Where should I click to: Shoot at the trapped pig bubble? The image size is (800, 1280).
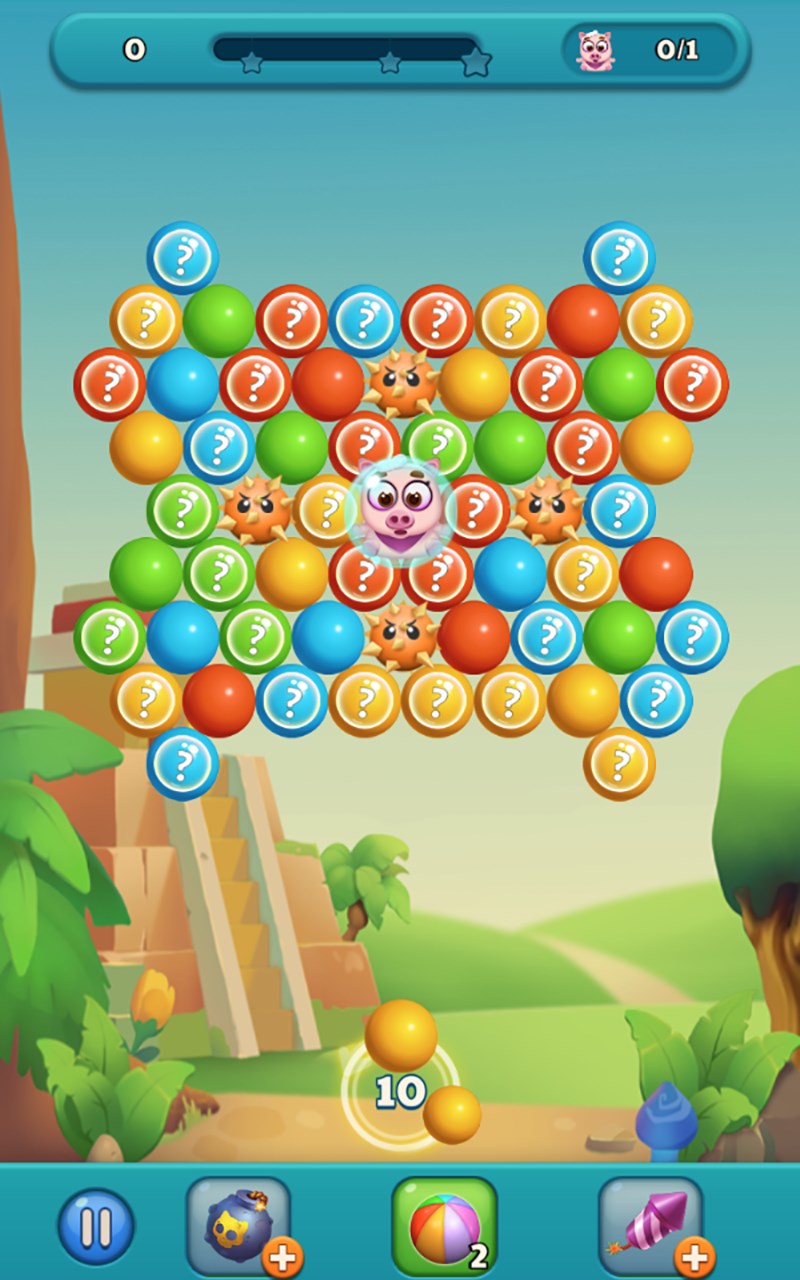(x=400, y=512)
